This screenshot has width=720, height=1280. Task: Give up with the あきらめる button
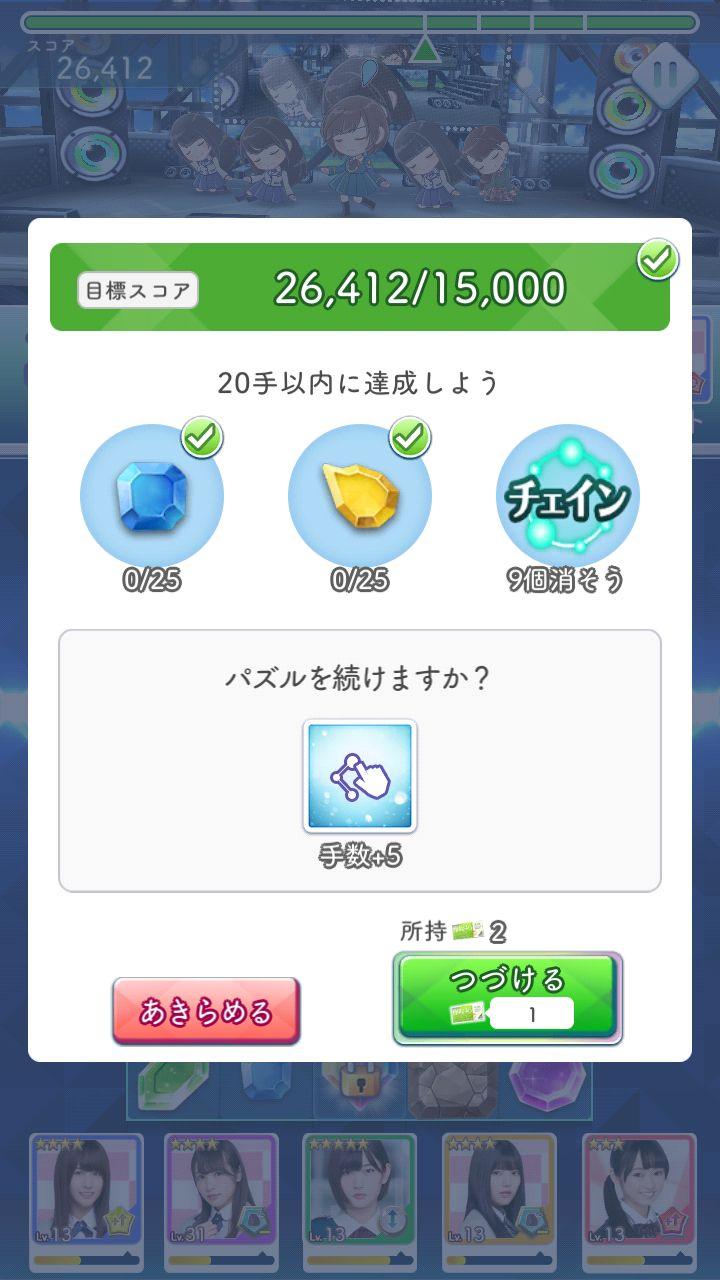tap(206, 1011)
